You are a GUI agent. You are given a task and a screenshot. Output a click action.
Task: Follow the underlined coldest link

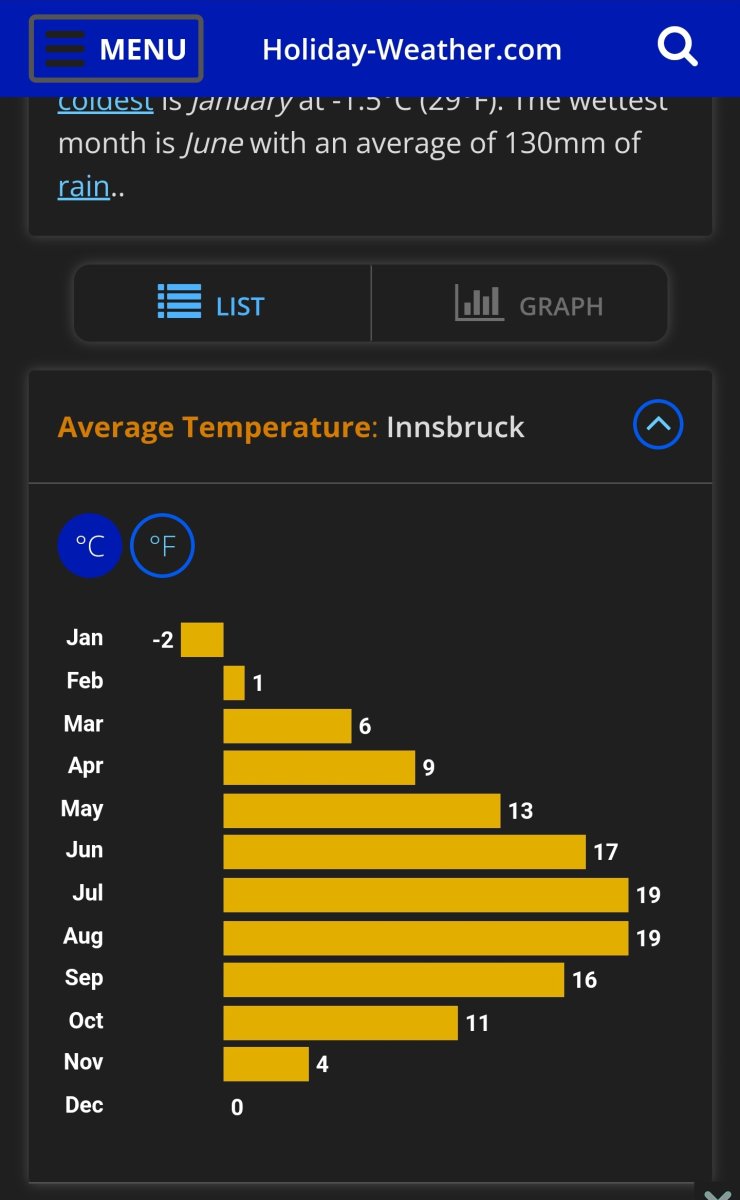105,102
